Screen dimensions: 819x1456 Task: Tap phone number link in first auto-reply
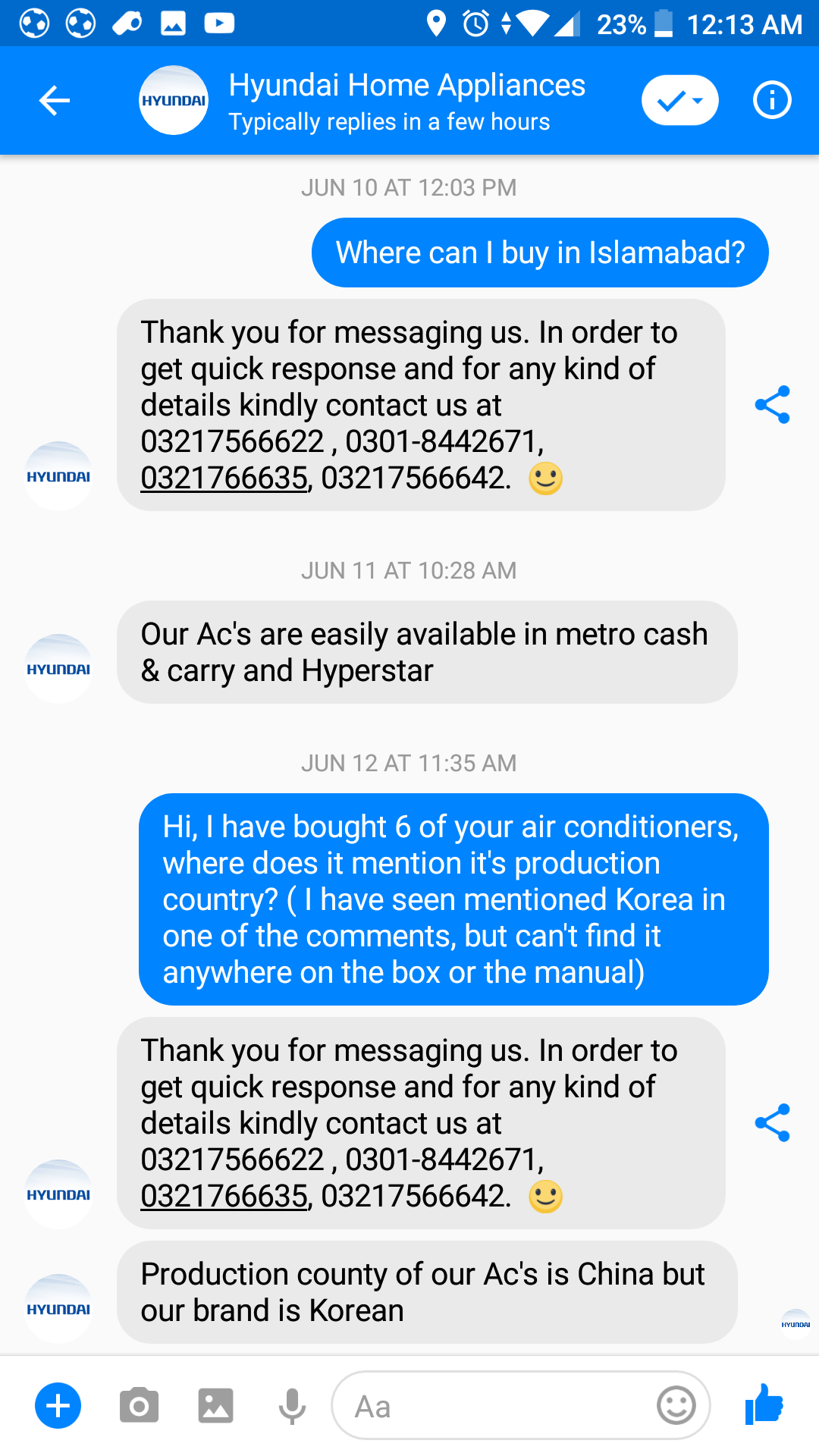tap(224, 479)
